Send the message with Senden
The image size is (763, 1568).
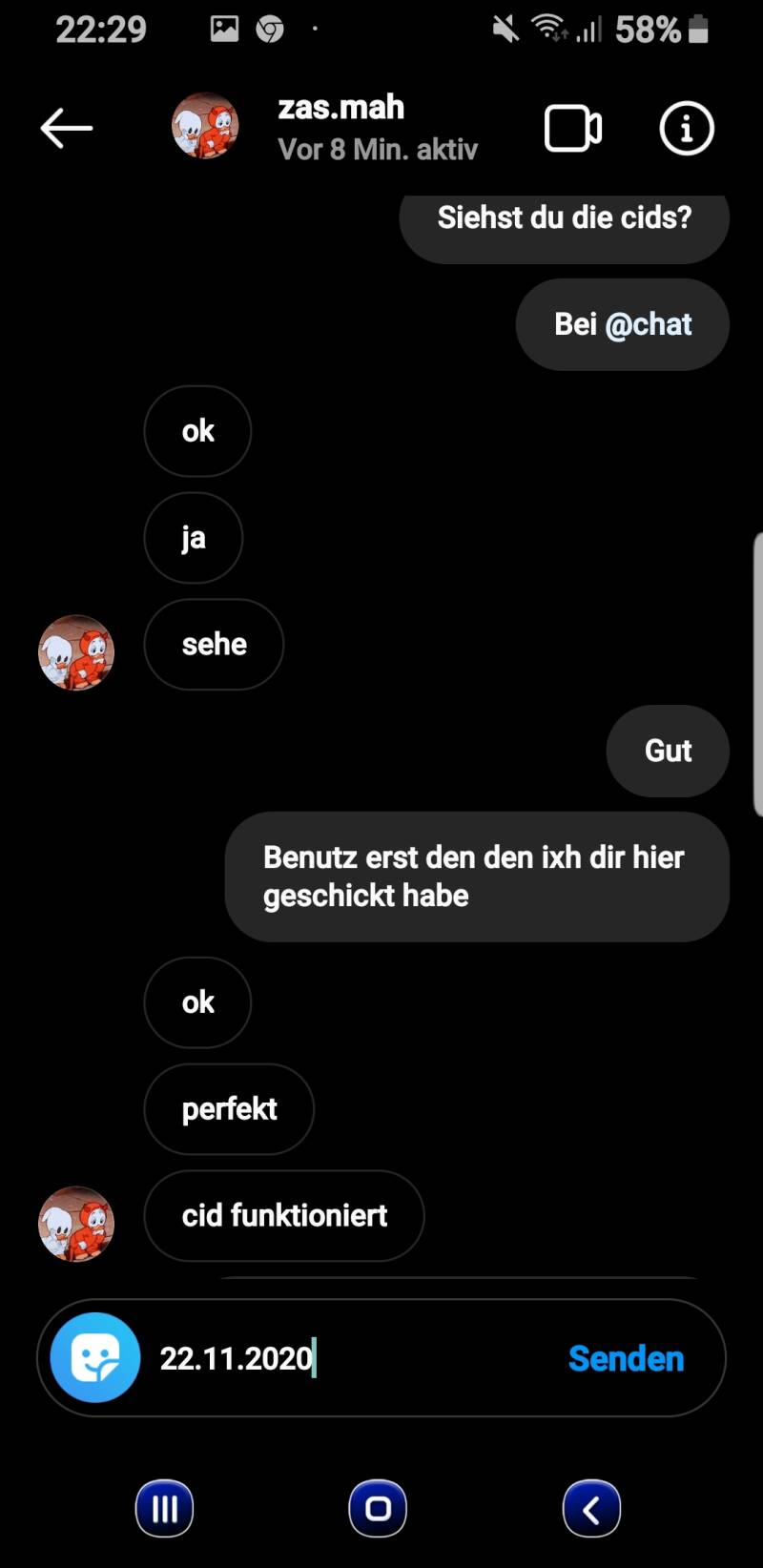click(x=626, y=1358)
